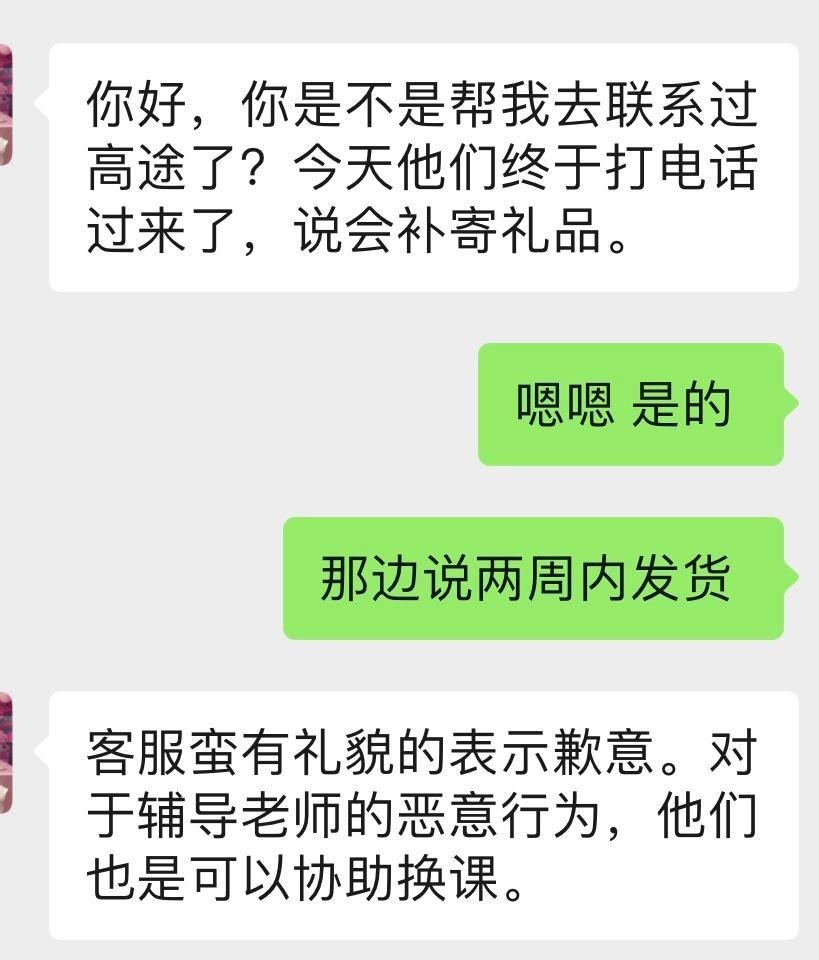Open sender's avatar beside the 高途 message
819x960 pixels.
tap(6, 105)
